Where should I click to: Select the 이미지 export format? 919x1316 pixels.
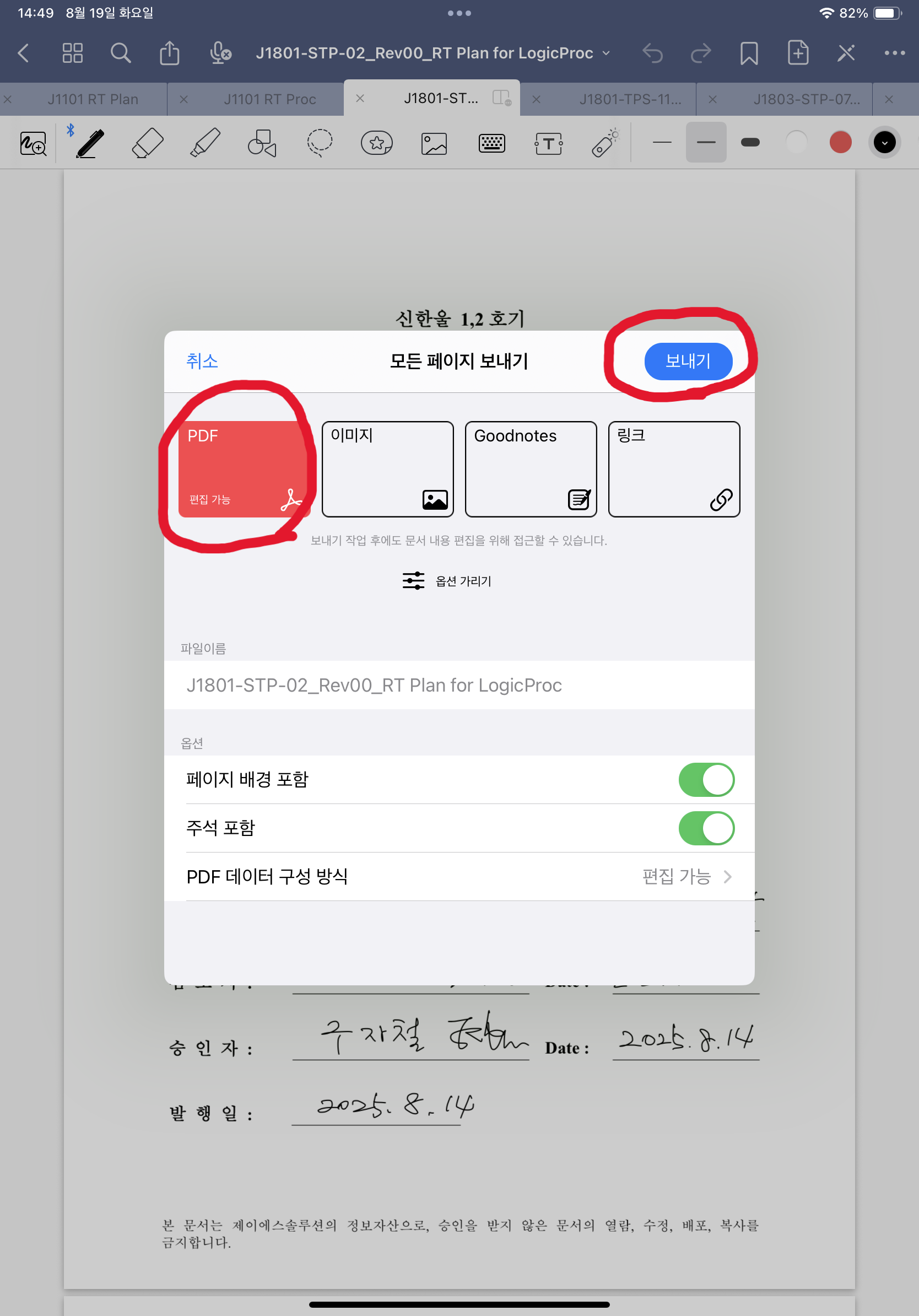pyautogui.click(x=387, y=469)
